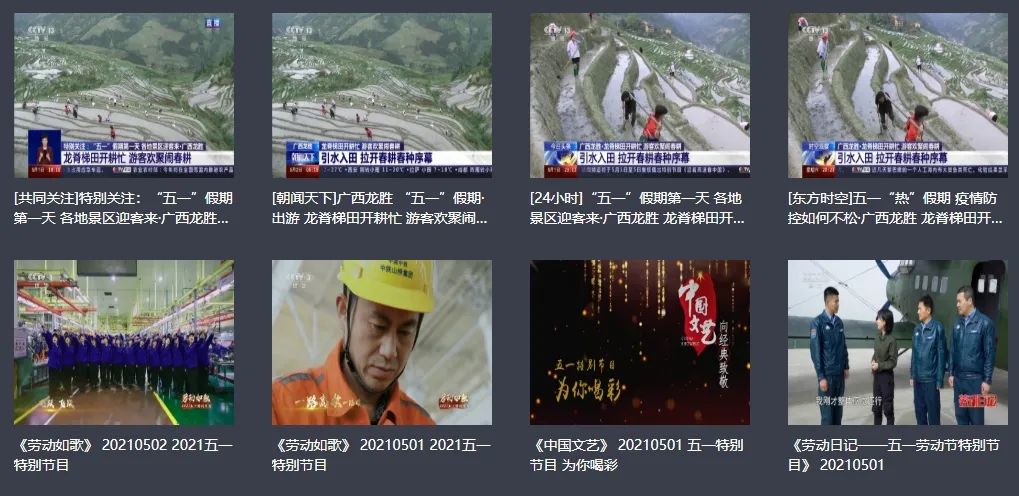Play 《劳动如歌》 20210501 special program
Image resolution: width=1019 pixels, height=496 pixels.
[x=381, y=342]
